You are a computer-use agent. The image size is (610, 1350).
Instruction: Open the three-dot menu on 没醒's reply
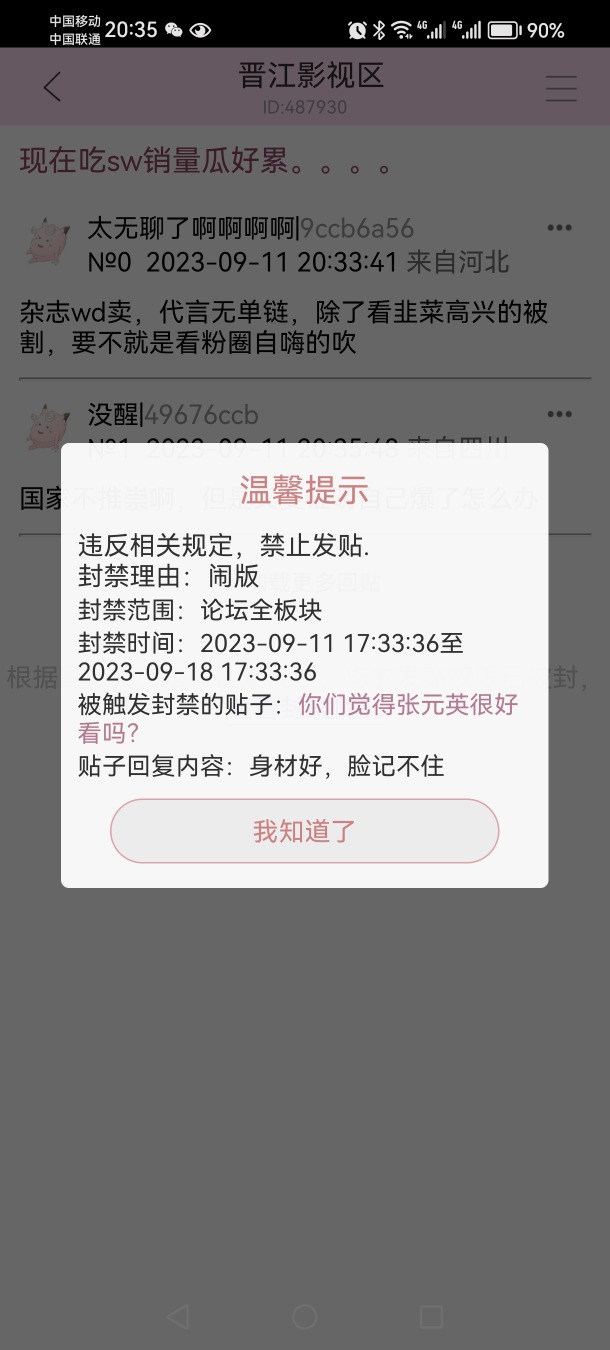pos(559,414)
